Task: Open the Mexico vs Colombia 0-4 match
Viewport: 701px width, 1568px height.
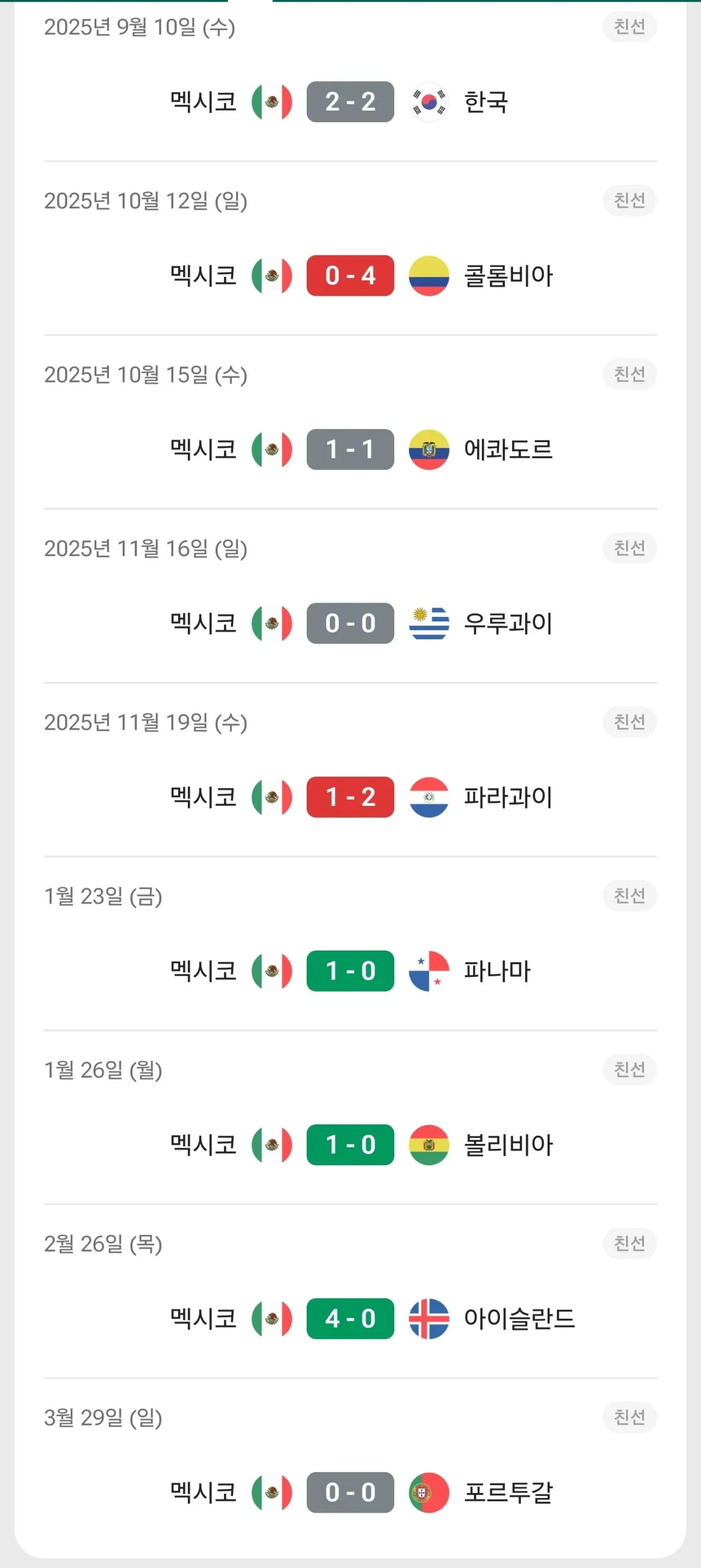Action: (x=350, y=276)
